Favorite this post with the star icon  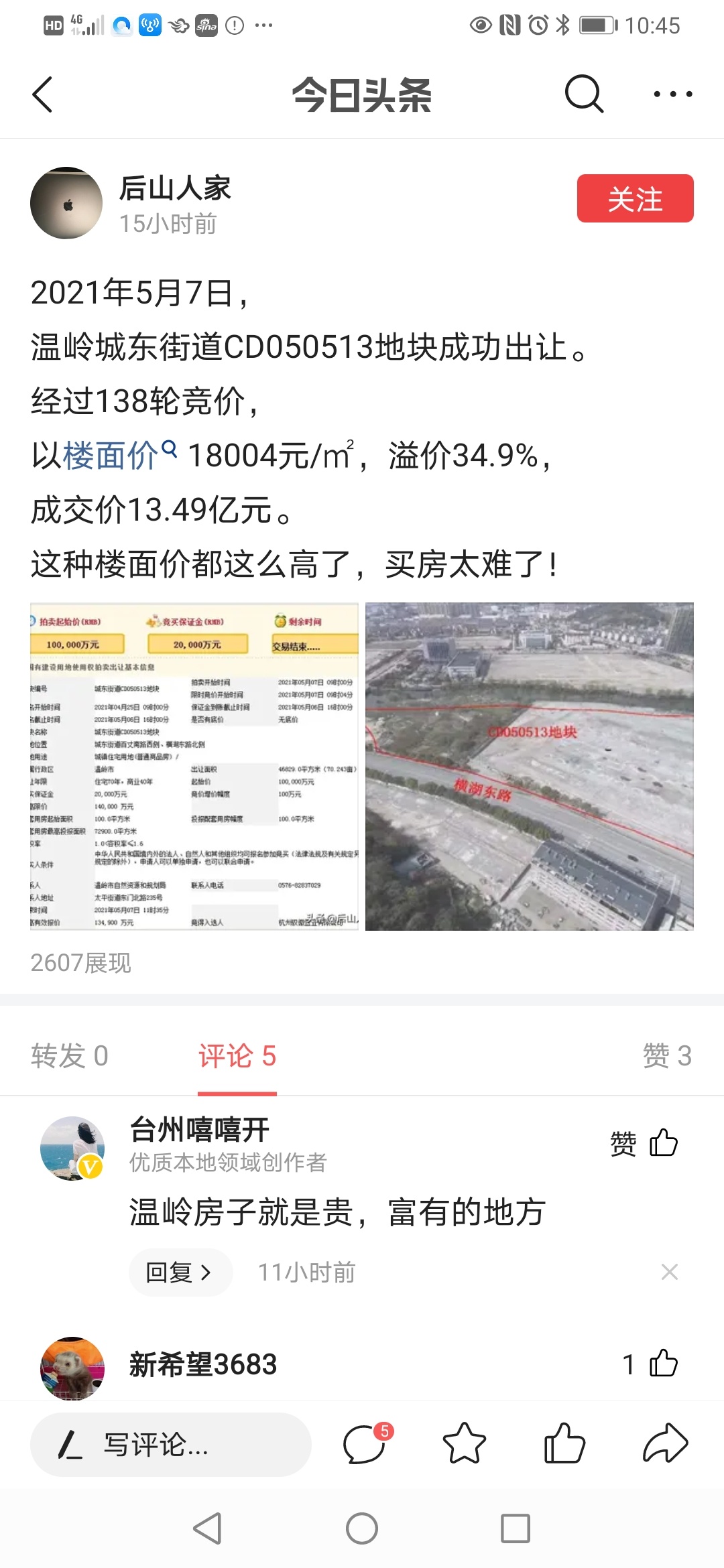tap(464, 1445)
